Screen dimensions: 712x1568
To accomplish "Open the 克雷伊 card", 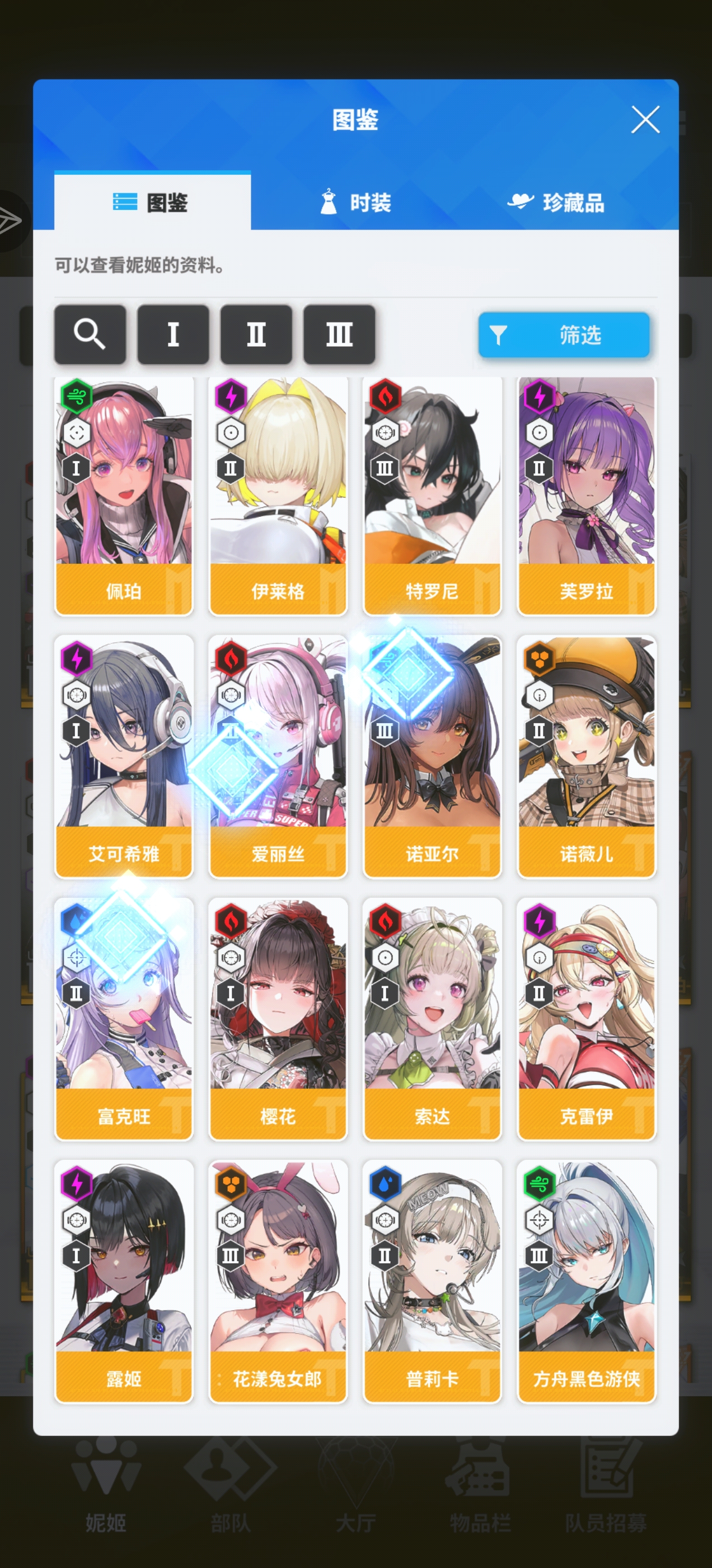I will [x=587, y=1019].
